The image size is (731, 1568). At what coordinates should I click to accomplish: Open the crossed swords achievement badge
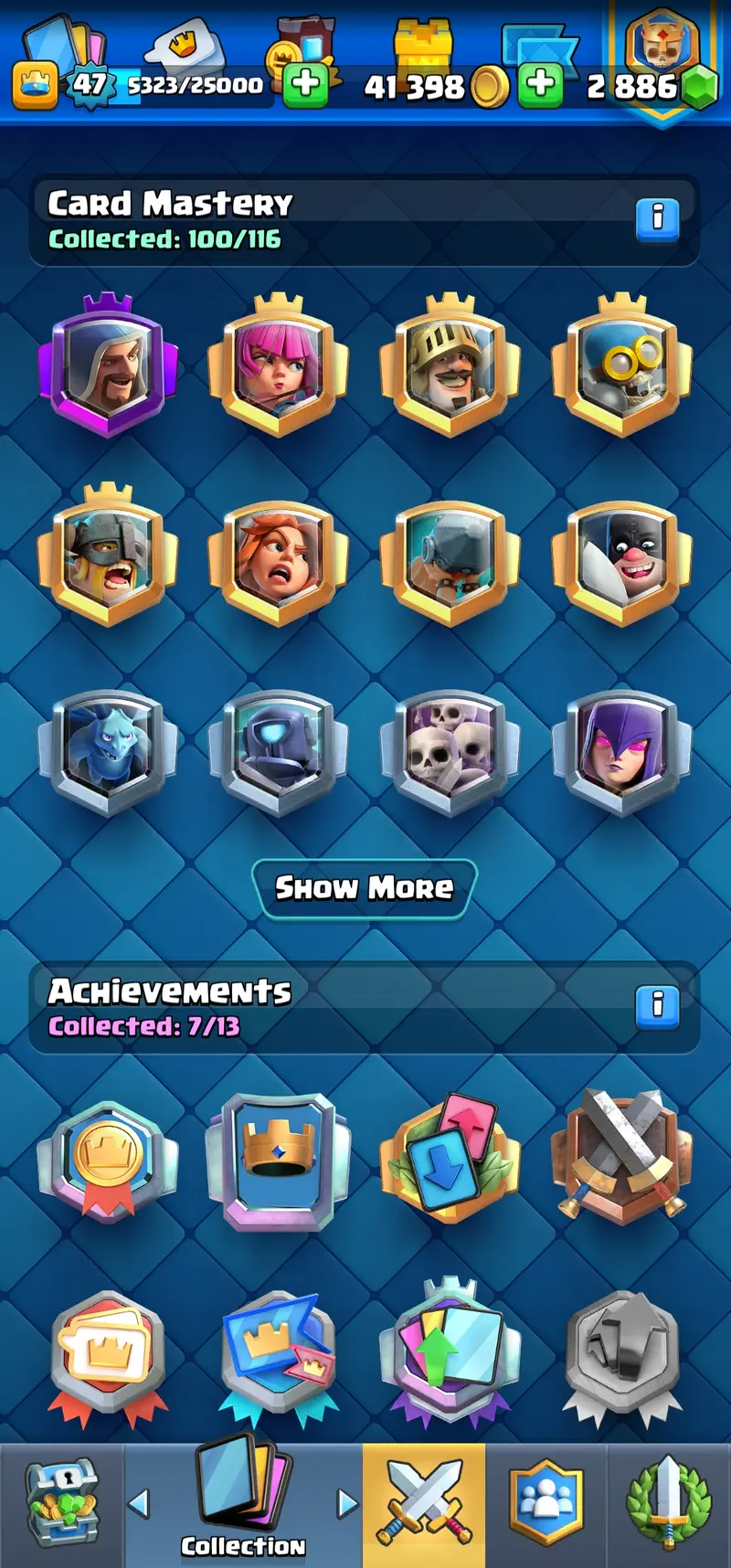point(622,1156)
